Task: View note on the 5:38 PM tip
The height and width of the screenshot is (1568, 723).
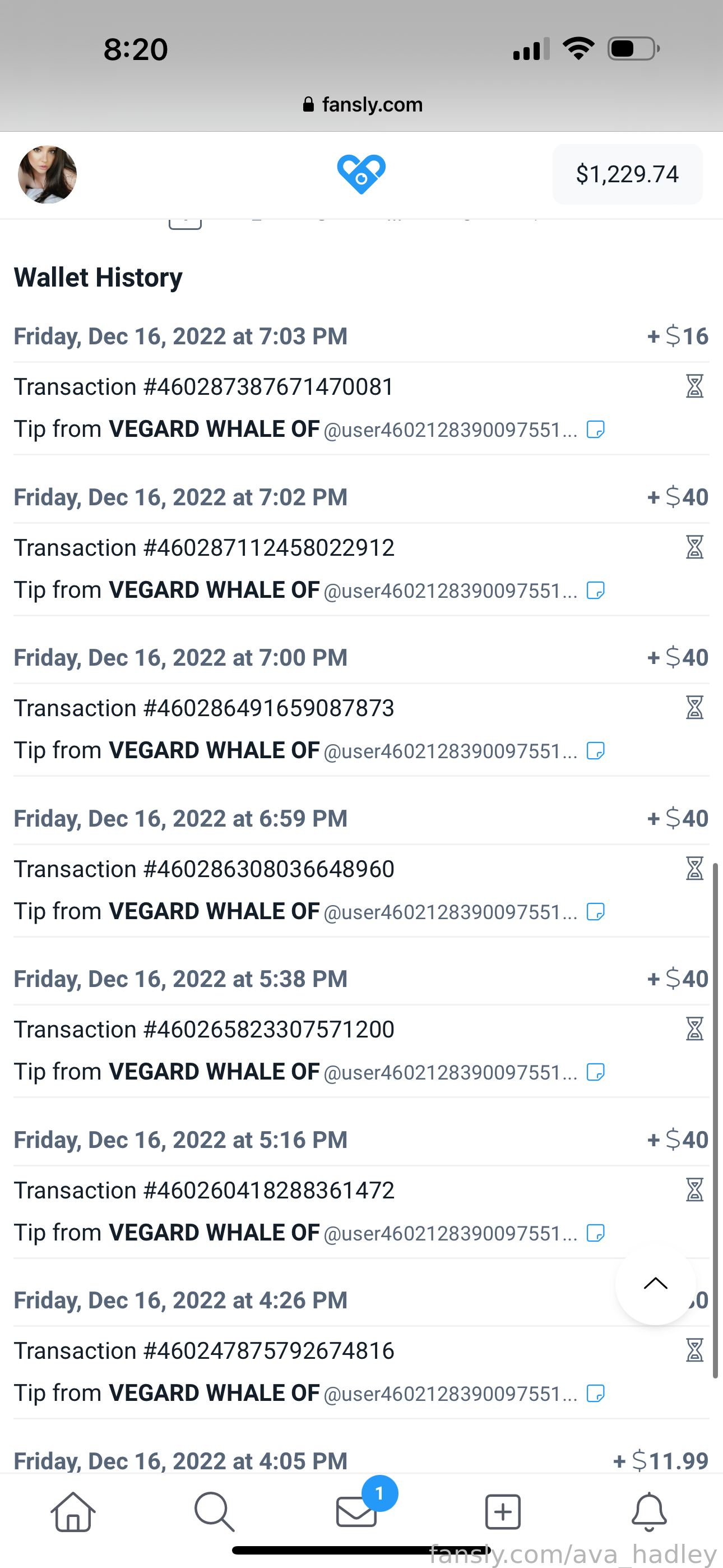Action: (595, 1072)
